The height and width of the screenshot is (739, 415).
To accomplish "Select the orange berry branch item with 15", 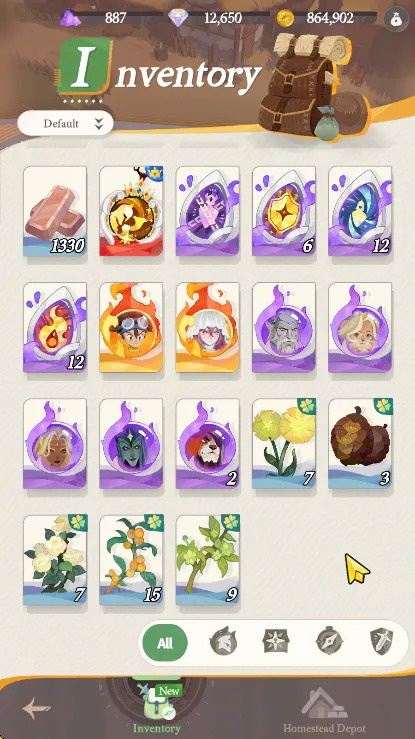I will pos(131,560).
